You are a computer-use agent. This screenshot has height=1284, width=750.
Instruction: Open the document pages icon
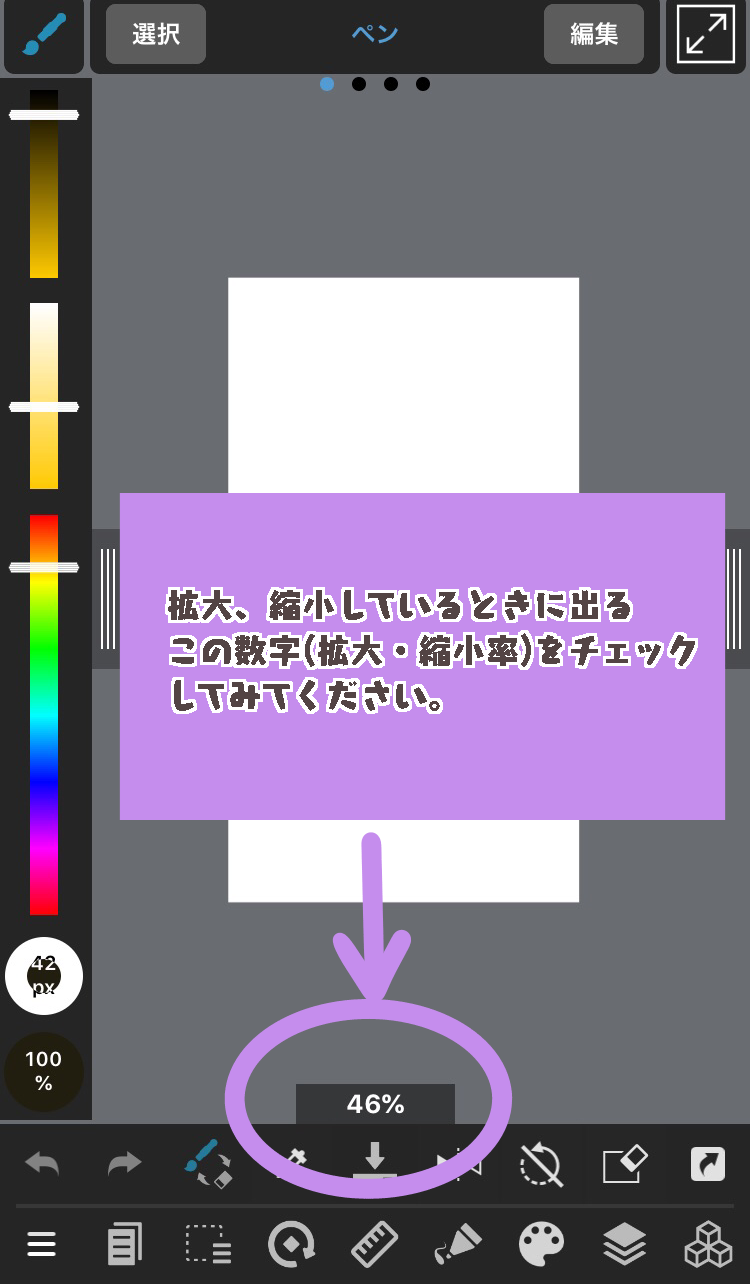click(124, 1245)
